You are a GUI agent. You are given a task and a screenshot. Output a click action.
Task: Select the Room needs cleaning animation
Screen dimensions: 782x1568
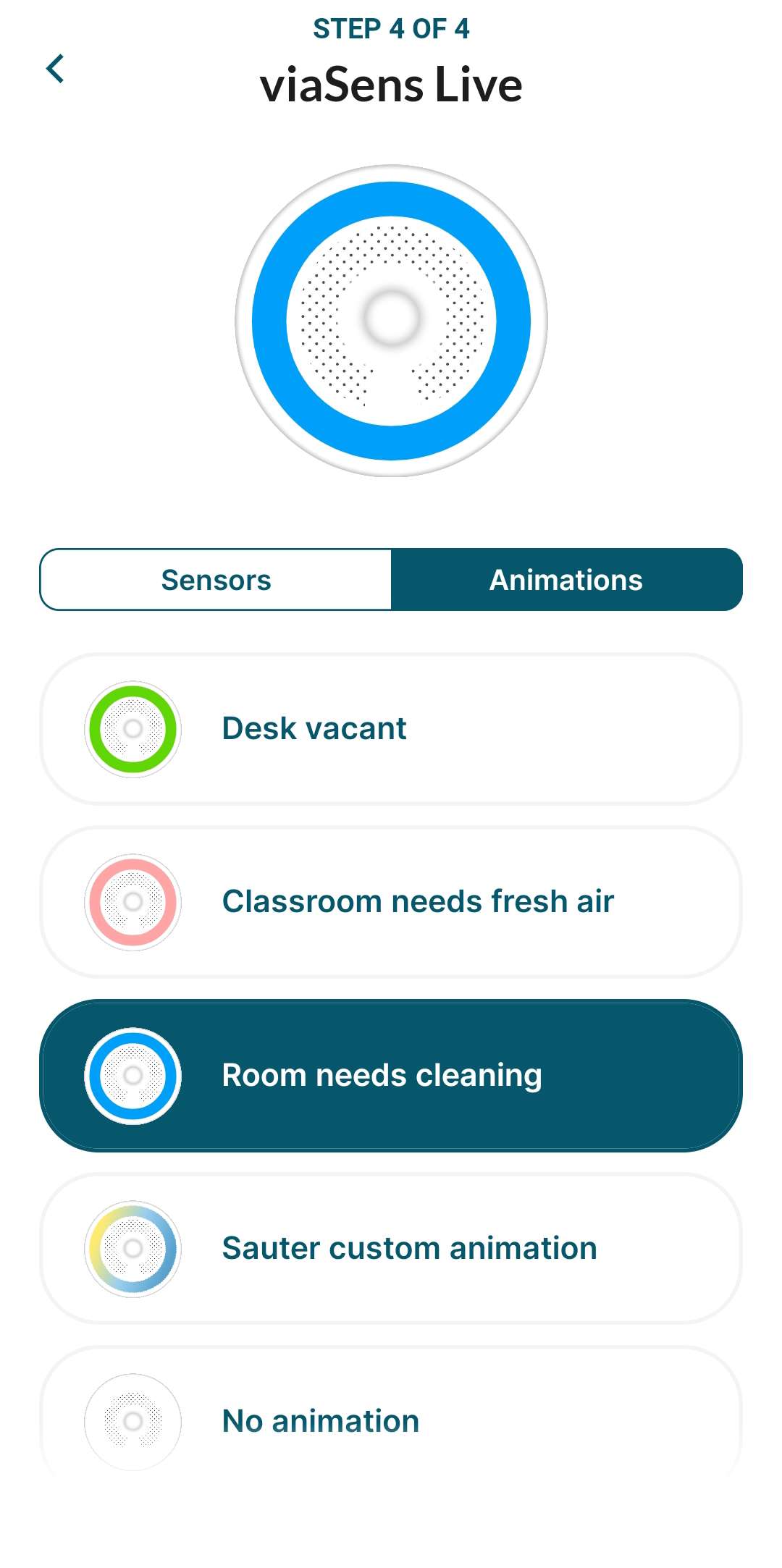391,1076
